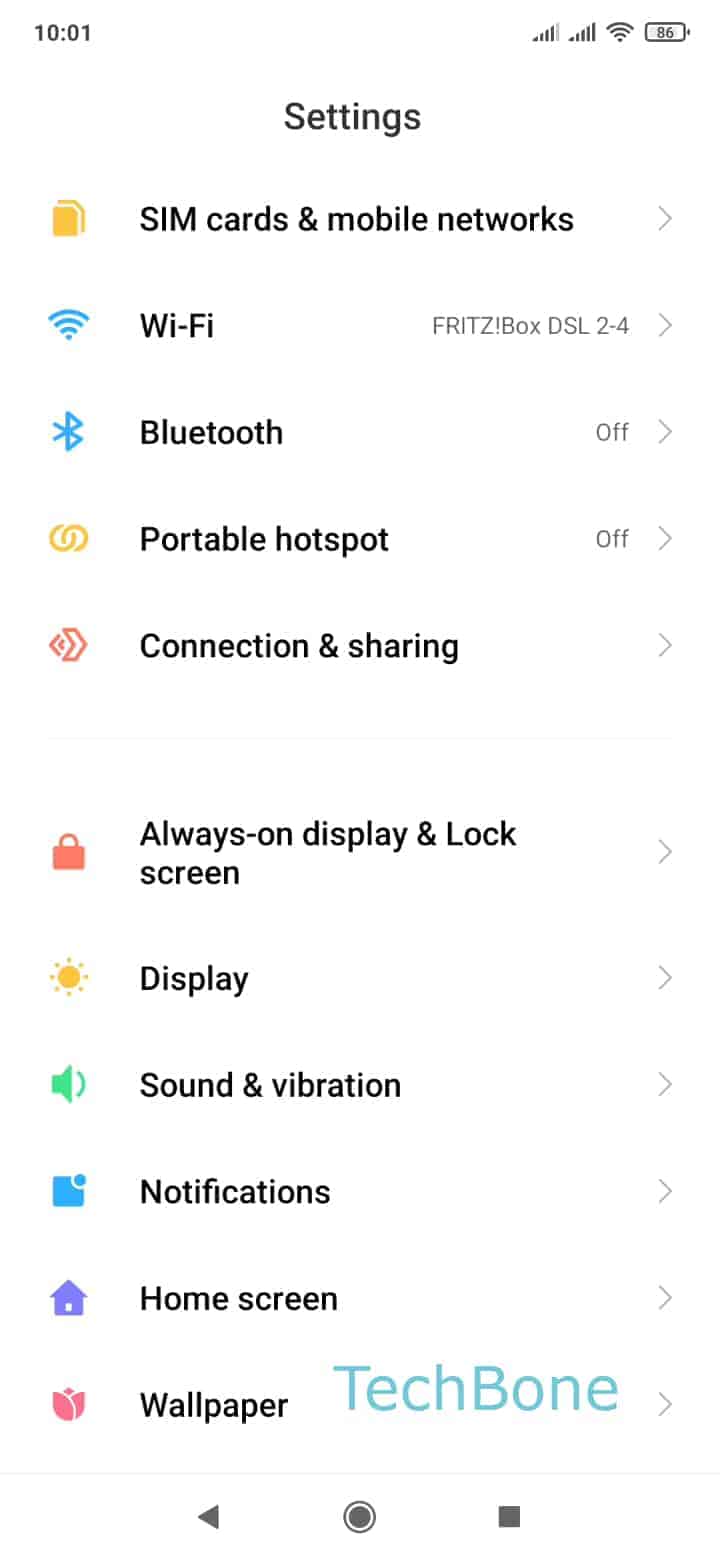Expand the Bluetooth settings chevron
720x1560 pixels.
tap(665, 431)
